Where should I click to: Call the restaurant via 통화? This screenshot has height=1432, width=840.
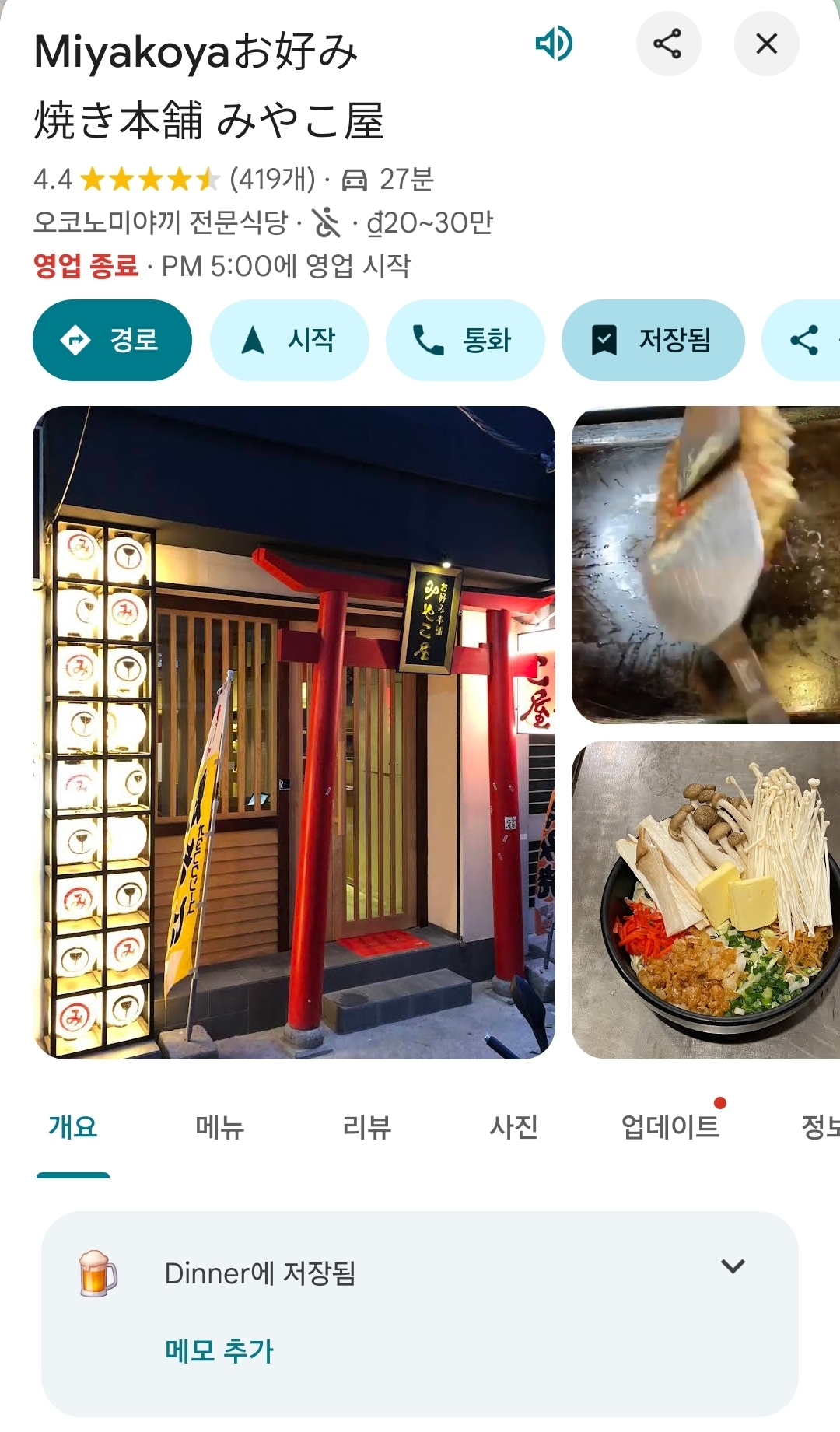coord(465,340)
